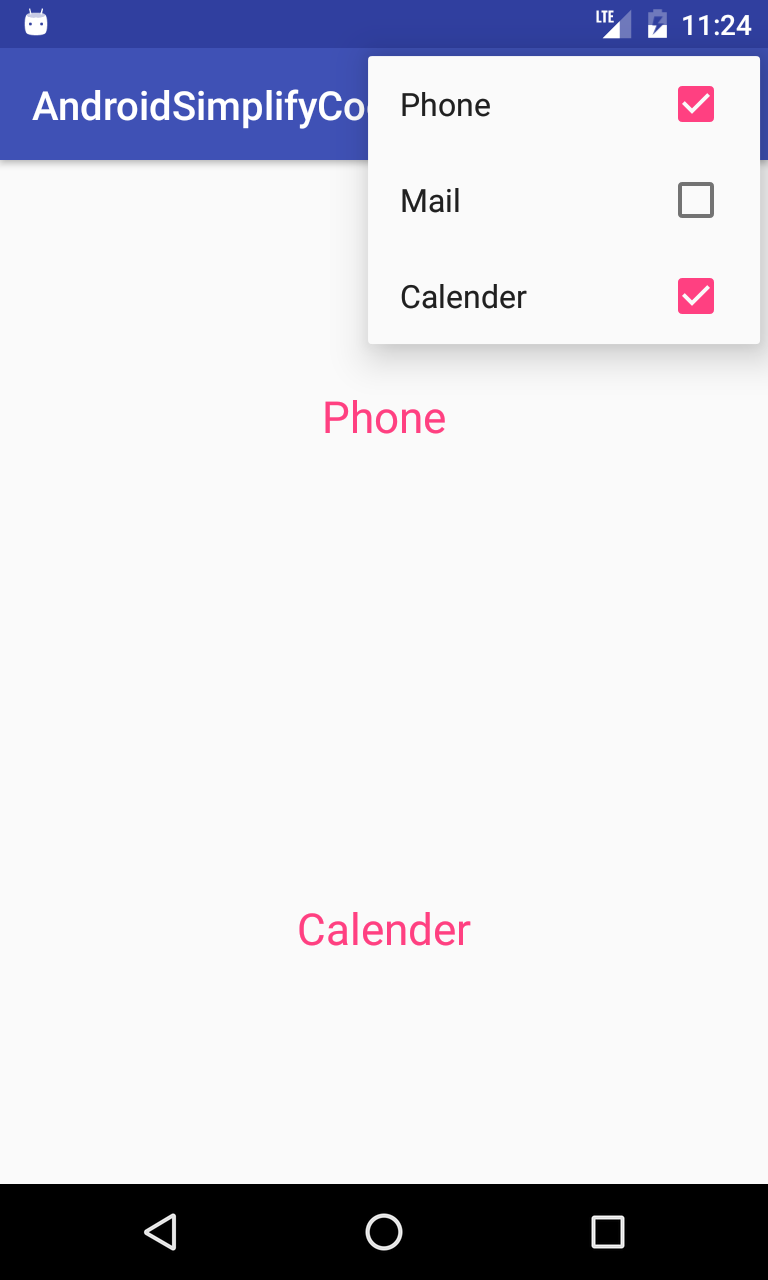
Task: Check the Mail checkbox
Action: (x=696, y=201)
